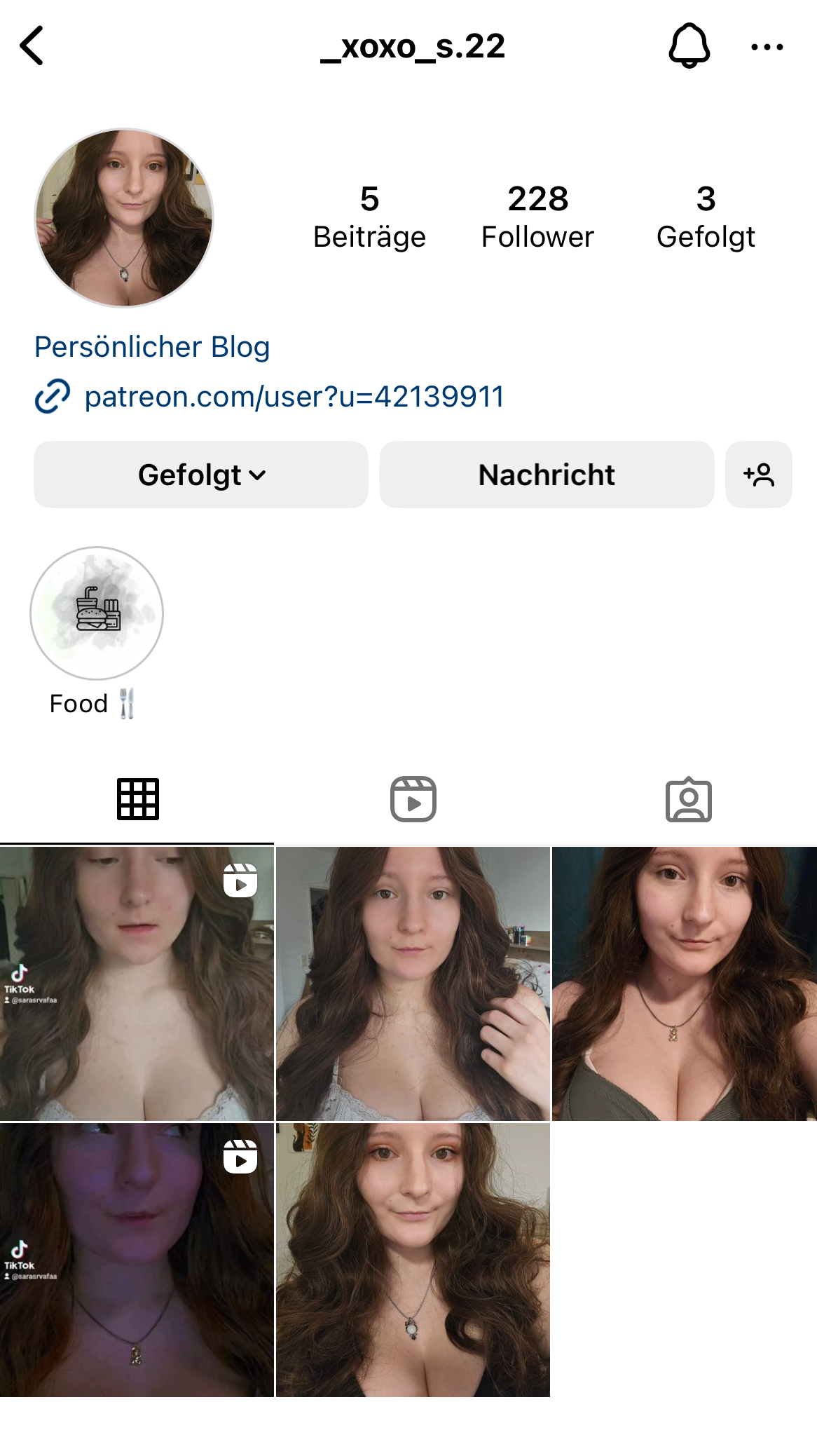Play the purple-lit reel tile
The height and width of the screenshot is (1456, 817).
[137, 1260]
